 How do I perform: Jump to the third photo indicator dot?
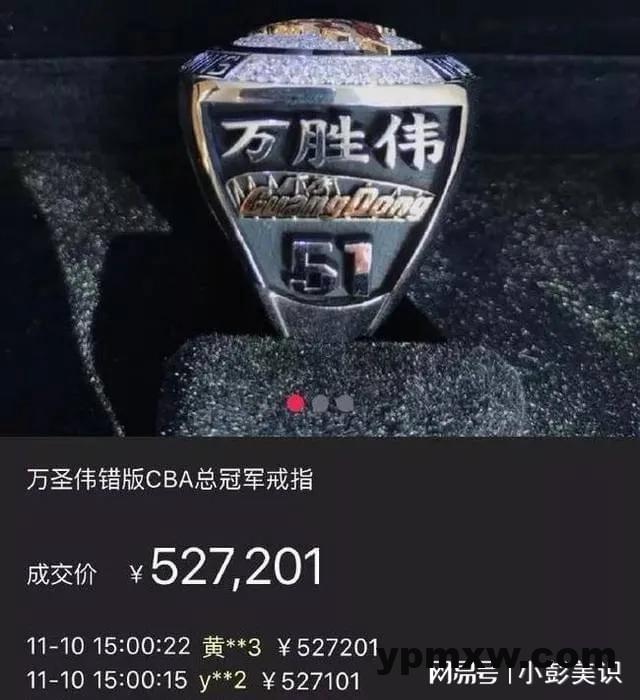point(344,403)
